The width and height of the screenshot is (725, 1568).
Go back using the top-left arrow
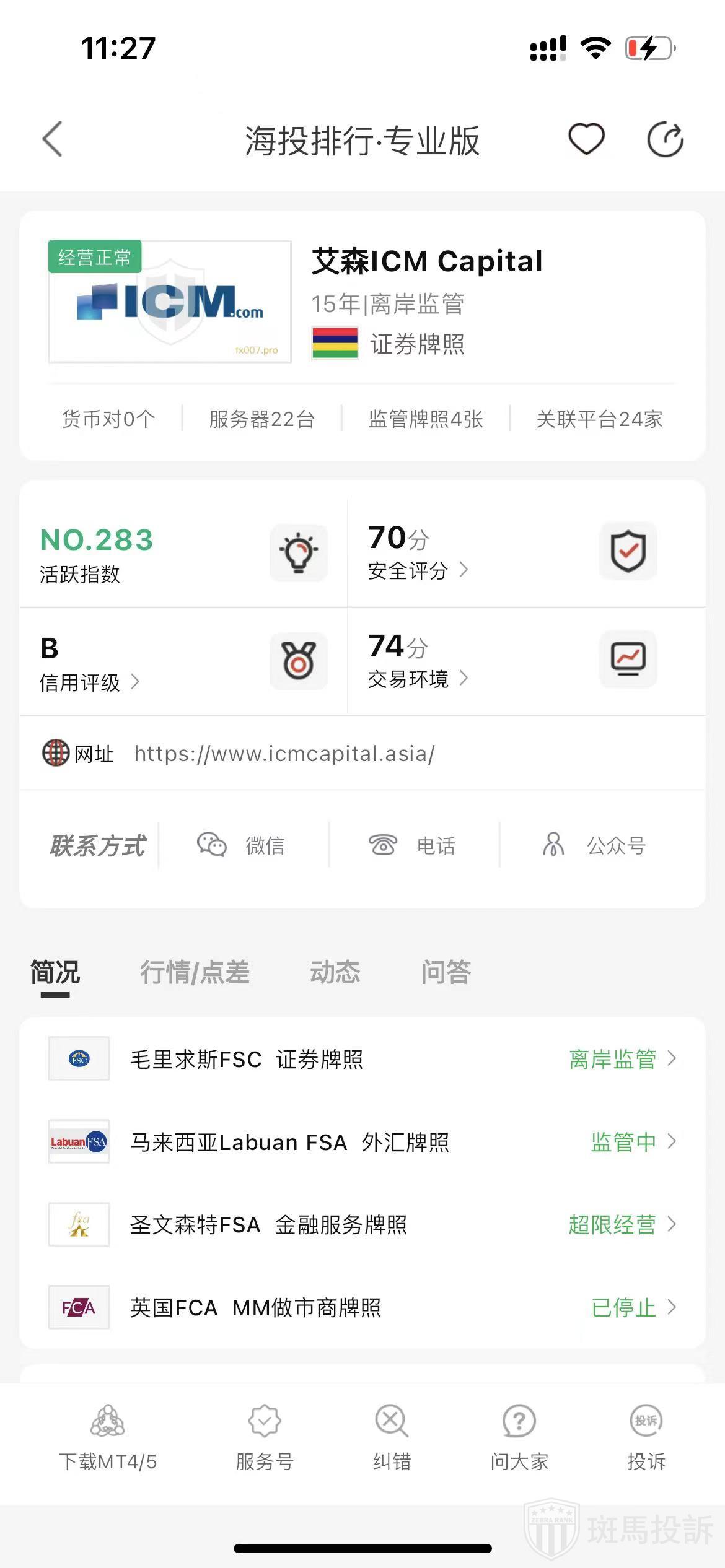pos(53,139)
